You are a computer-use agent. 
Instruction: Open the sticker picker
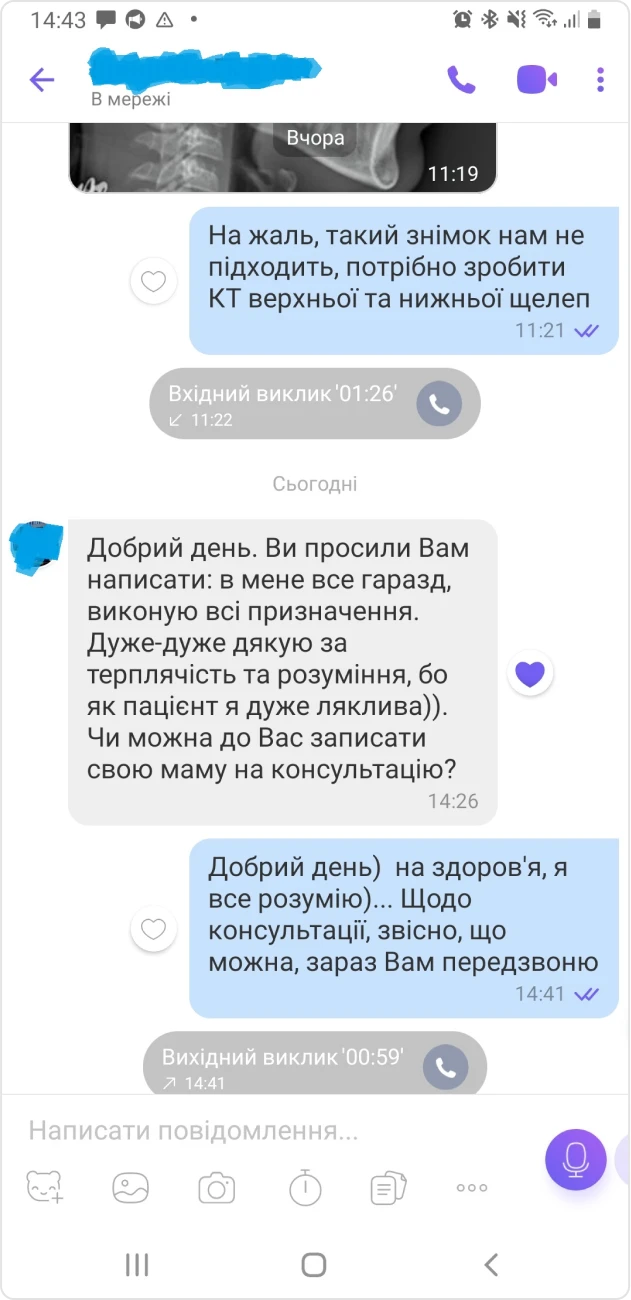[45, 1187]
